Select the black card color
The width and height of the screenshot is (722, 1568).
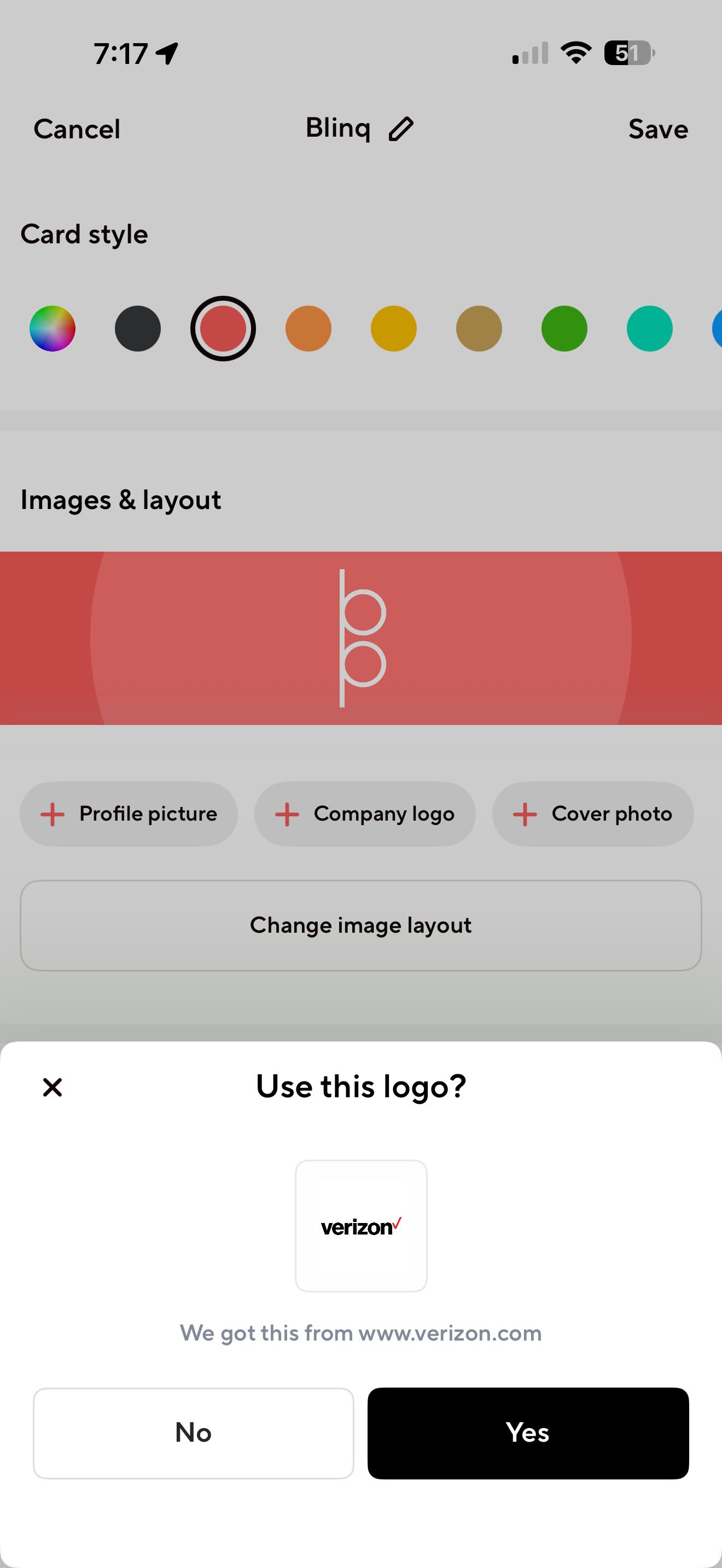138,329
